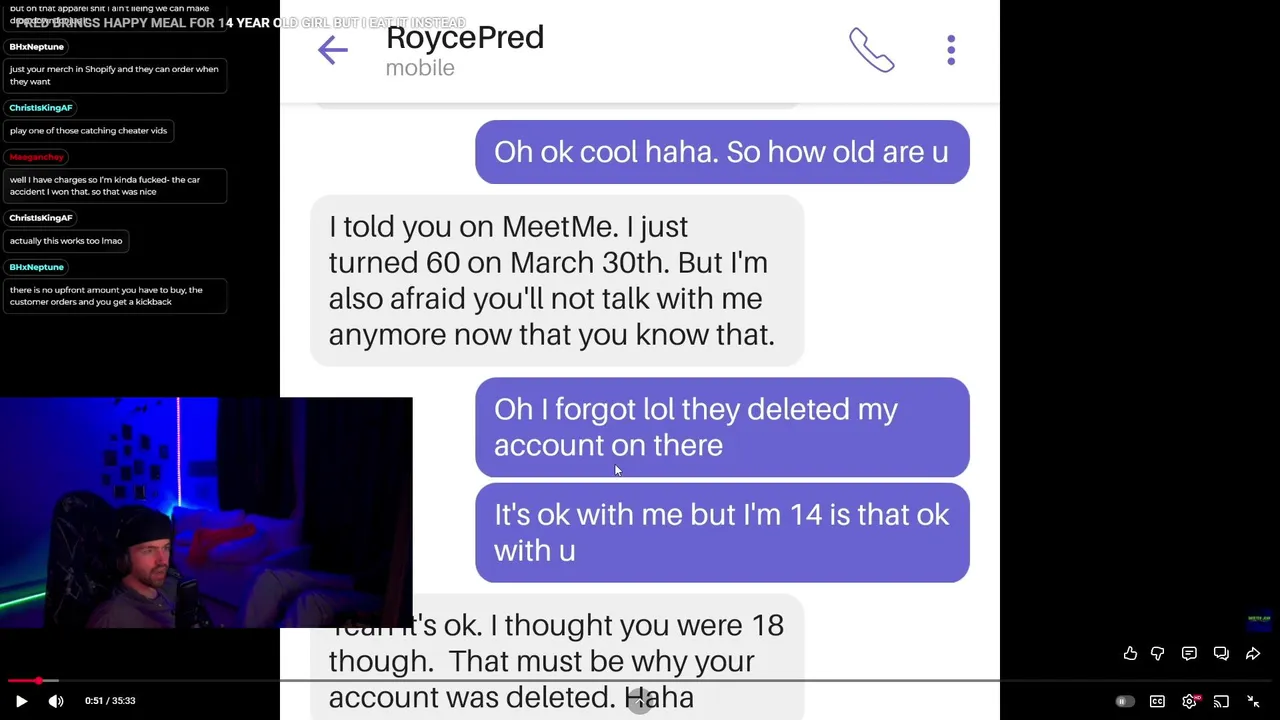Open the live chat replay icon
Screen dimensions: 1280x720
[x=1221, y=653]
